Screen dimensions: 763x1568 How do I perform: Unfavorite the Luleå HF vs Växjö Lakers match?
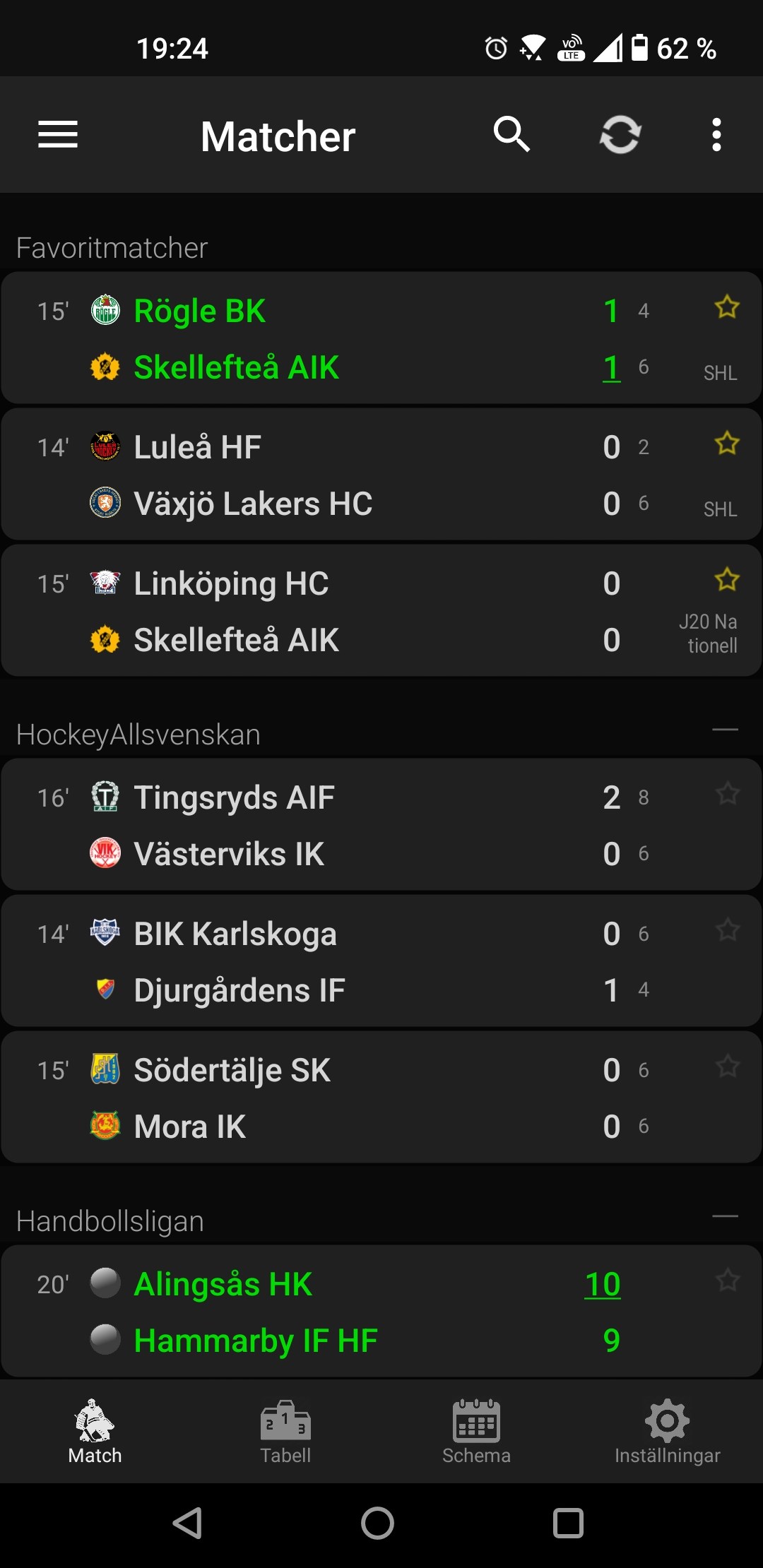pyautogui.click(x=727, y=444)
